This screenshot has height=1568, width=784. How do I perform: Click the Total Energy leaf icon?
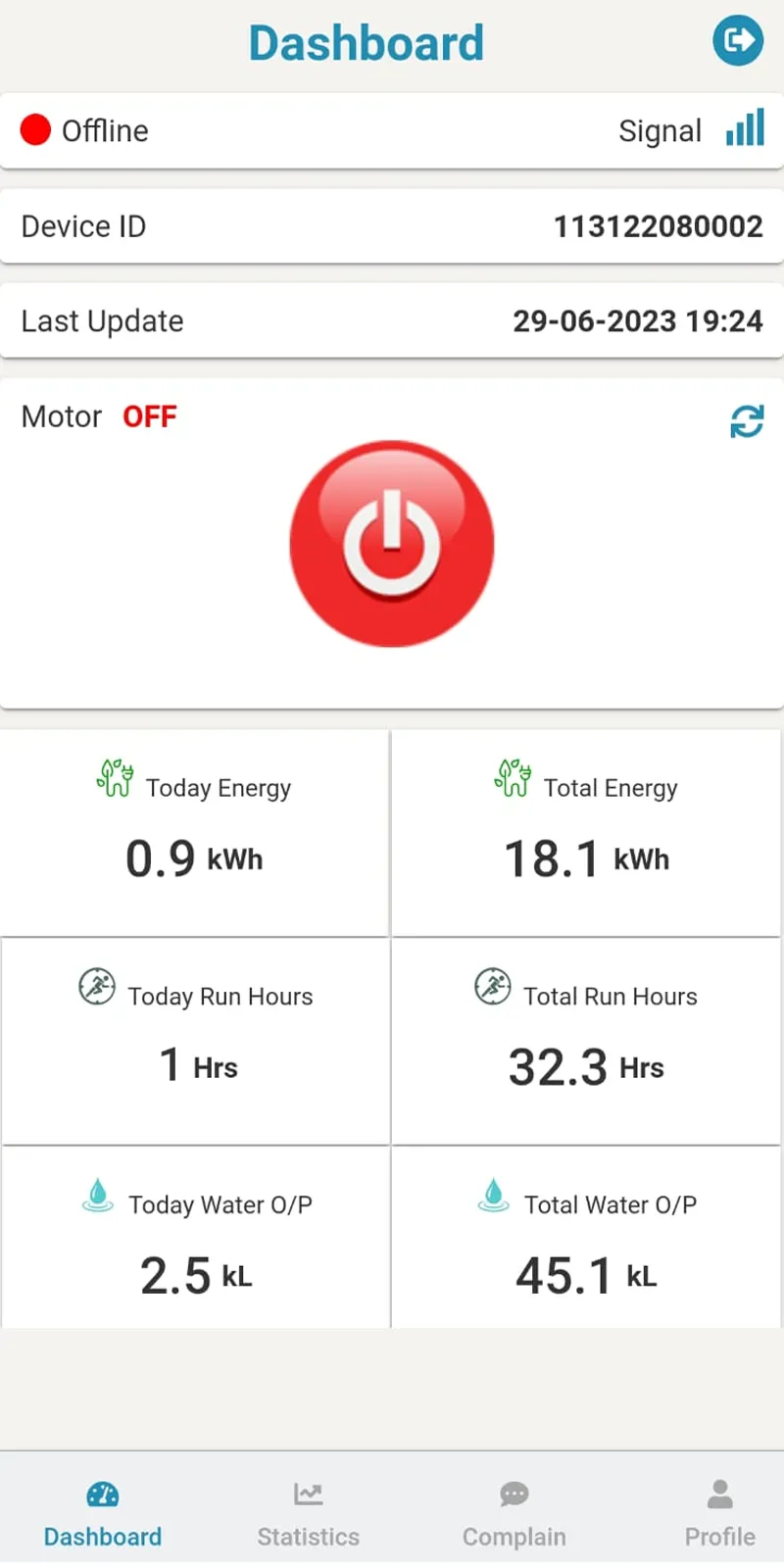pyautogui.click(x=510, y=779)
